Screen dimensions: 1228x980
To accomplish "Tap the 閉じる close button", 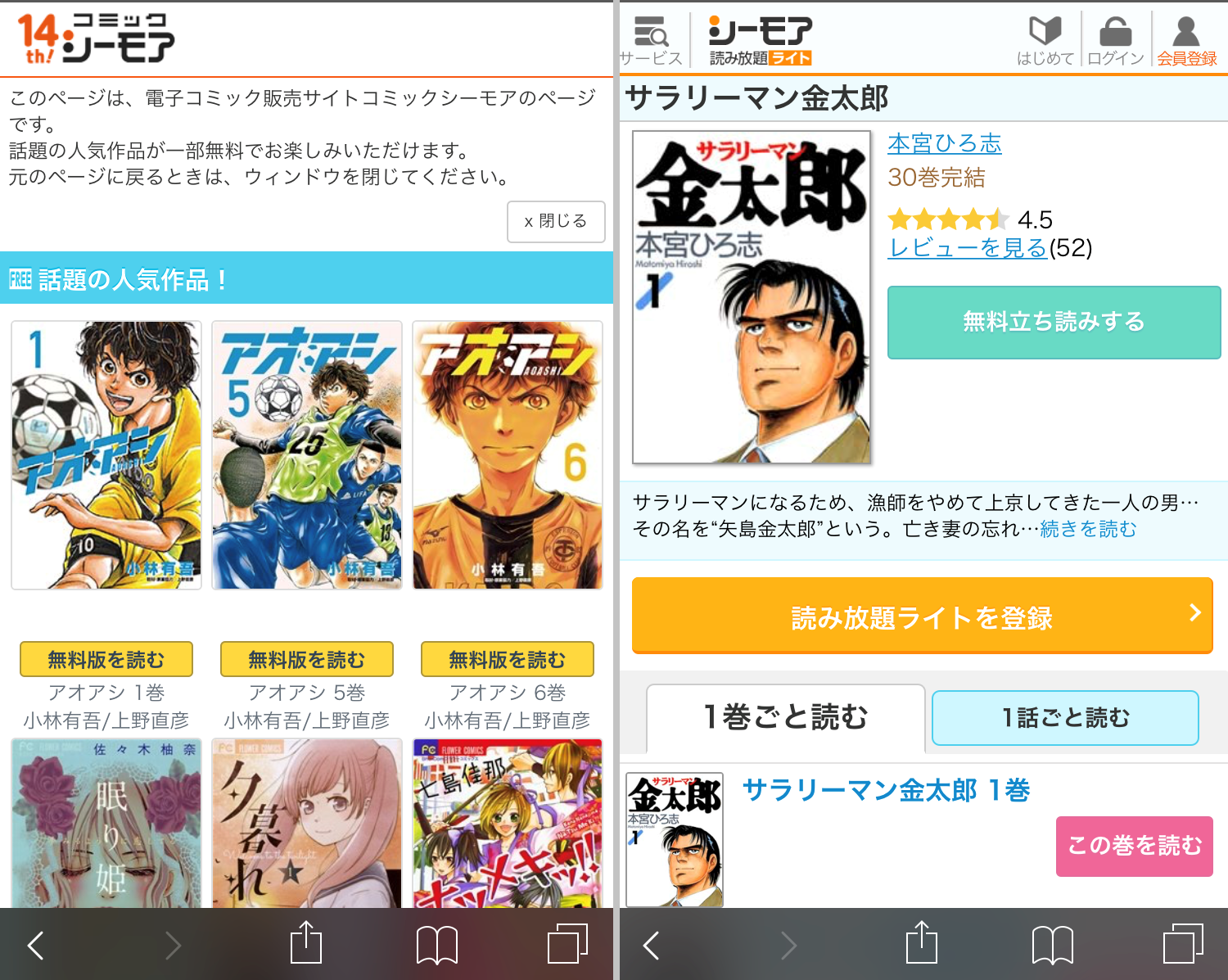I will click(x=556, y=221).
